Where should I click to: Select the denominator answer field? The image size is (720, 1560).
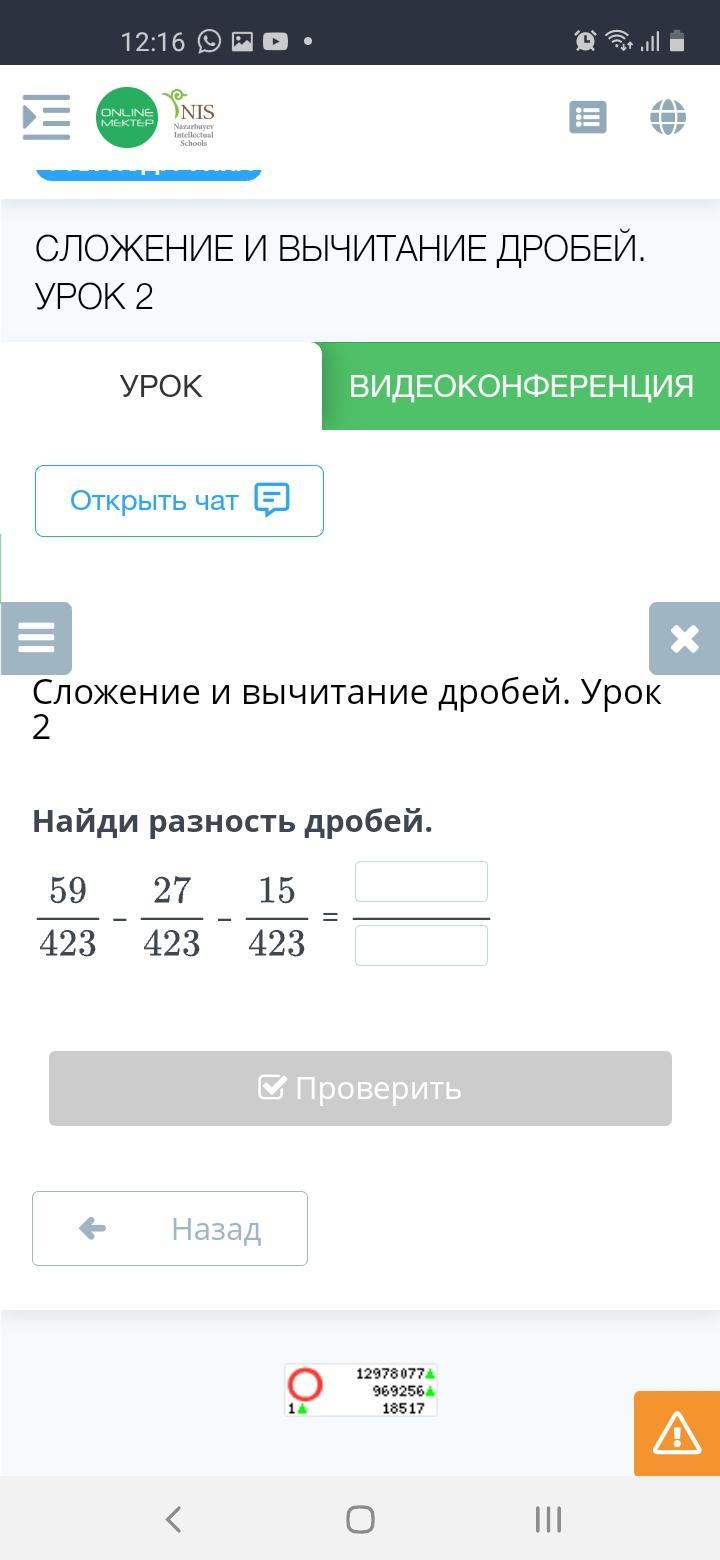(x=421, y=945)
